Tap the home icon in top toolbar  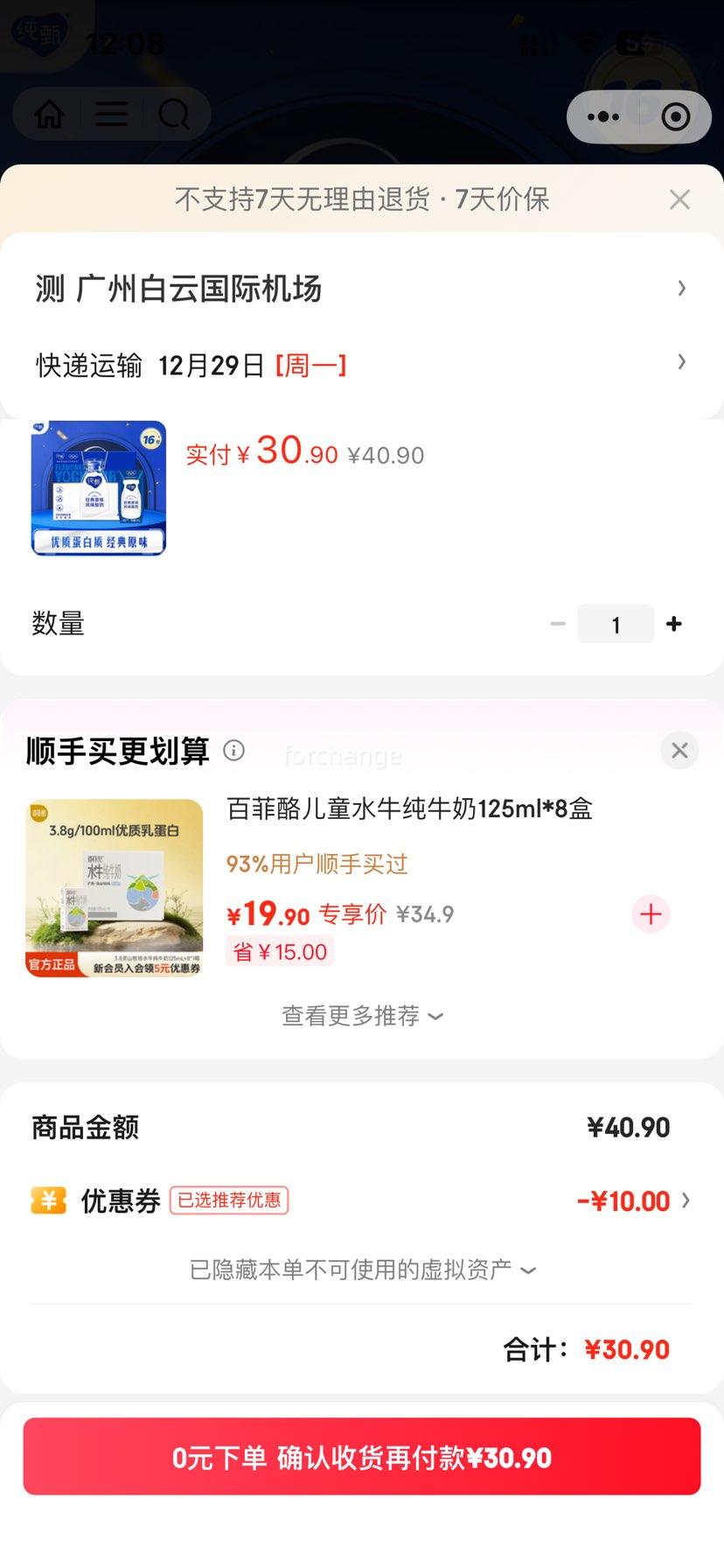click(x=50, y=114)
